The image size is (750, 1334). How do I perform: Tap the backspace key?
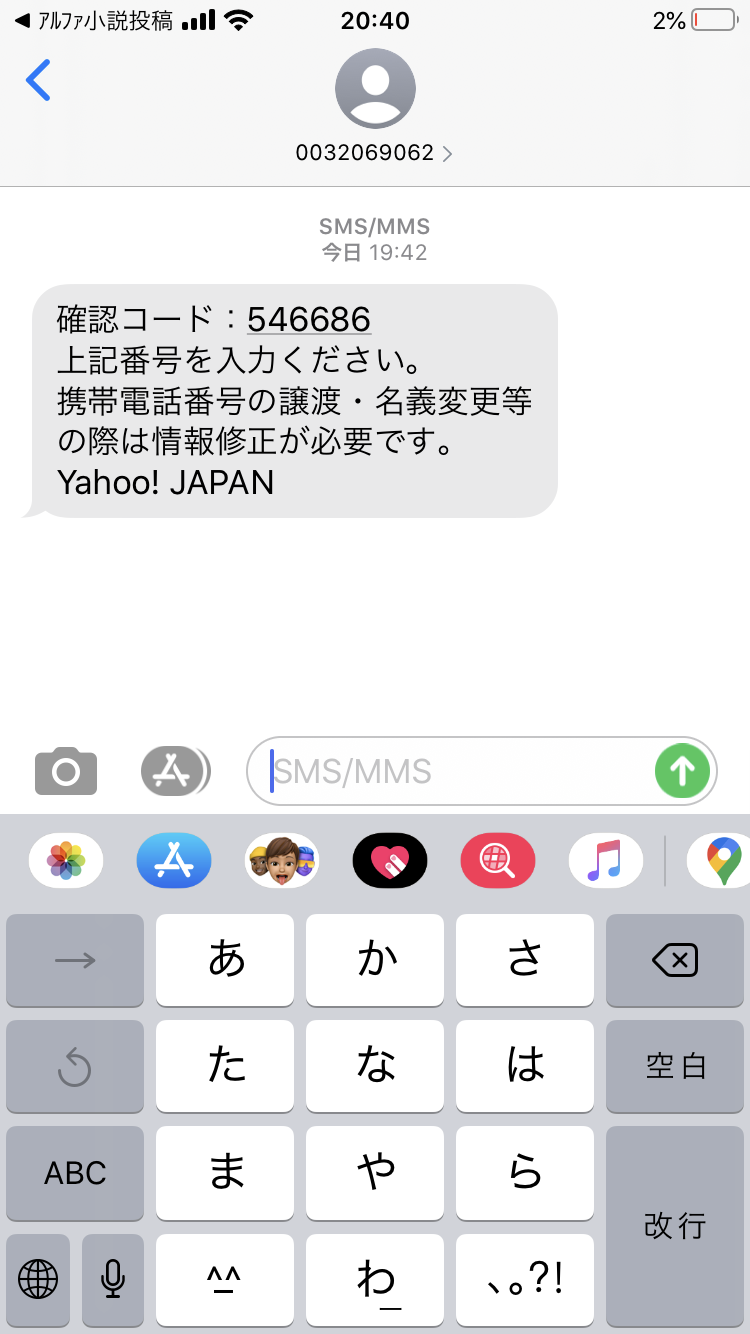675,961
